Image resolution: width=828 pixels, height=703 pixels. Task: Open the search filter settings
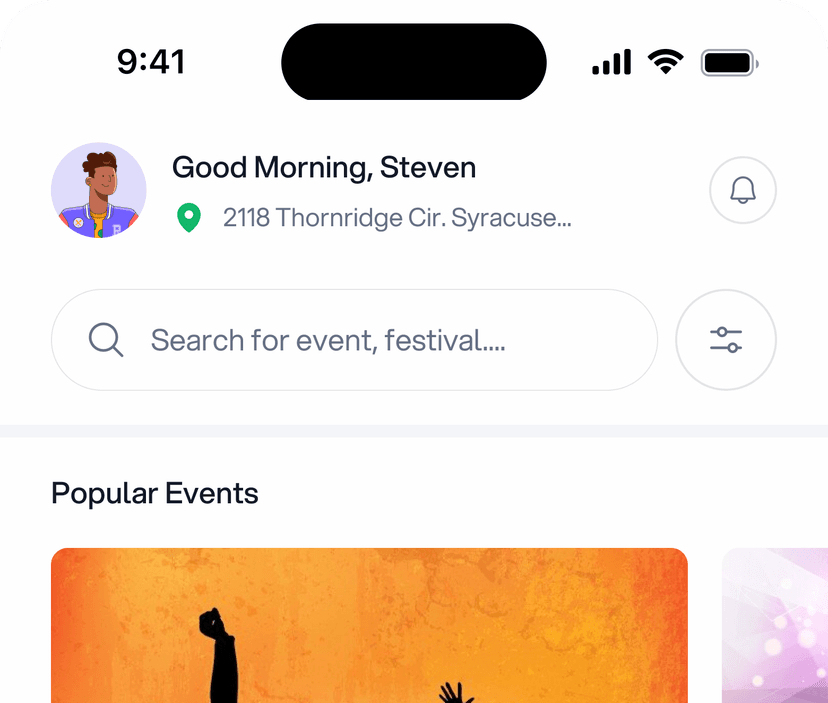(726, 340)
